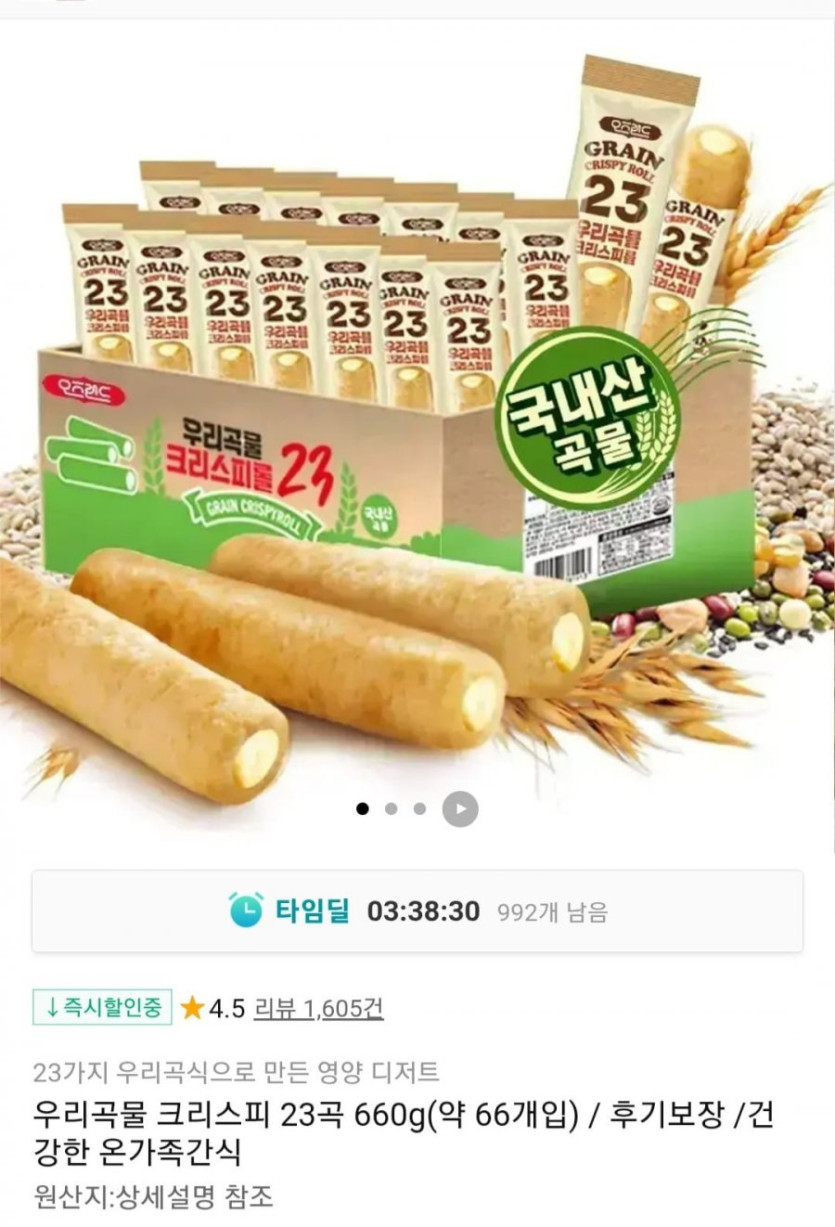Open the 타임딜 countdown banner
The width and height of the screenshot is (835, 1227).
[x=417, y=911]
